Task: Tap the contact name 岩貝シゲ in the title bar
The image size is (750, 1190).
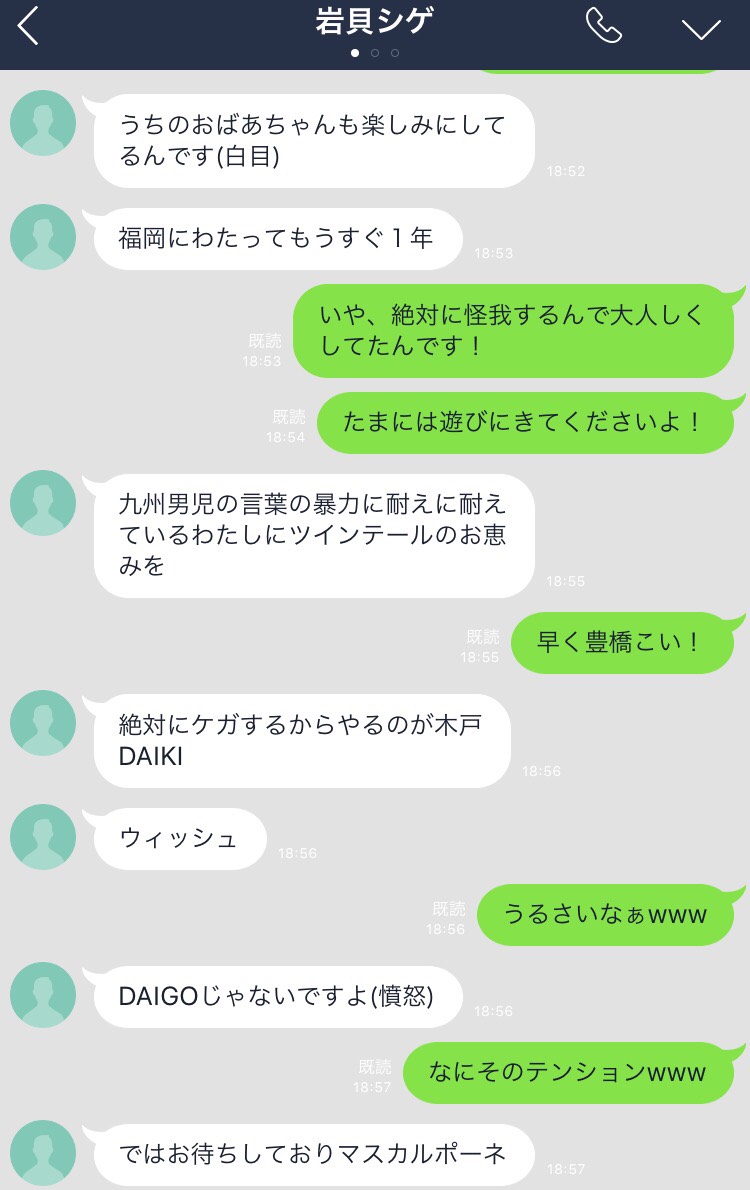Action: 375,22
